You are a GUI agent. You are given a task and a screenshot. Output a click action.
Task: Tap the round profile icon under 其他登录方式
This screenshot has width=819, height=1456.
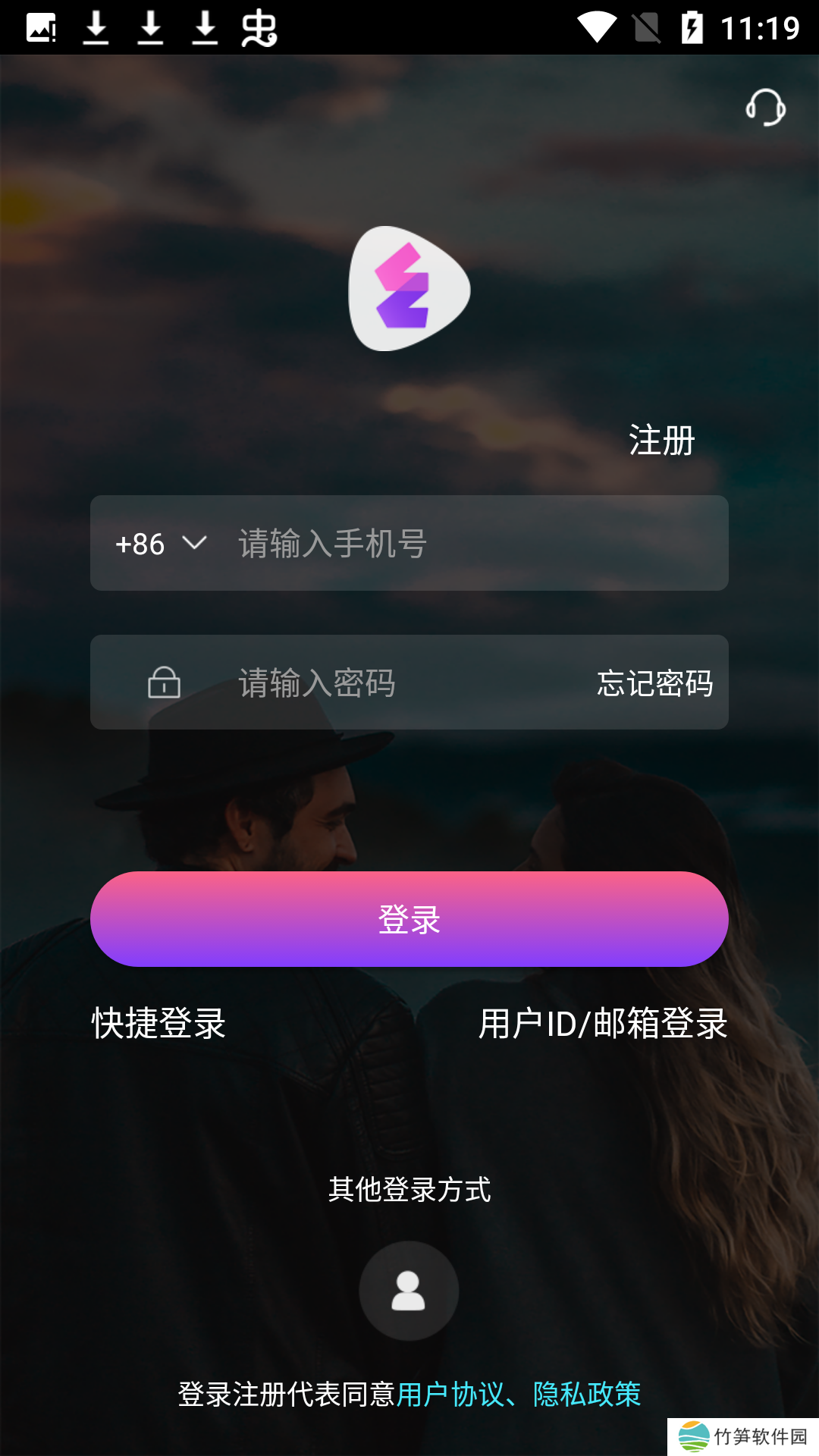click(409, 1290)
